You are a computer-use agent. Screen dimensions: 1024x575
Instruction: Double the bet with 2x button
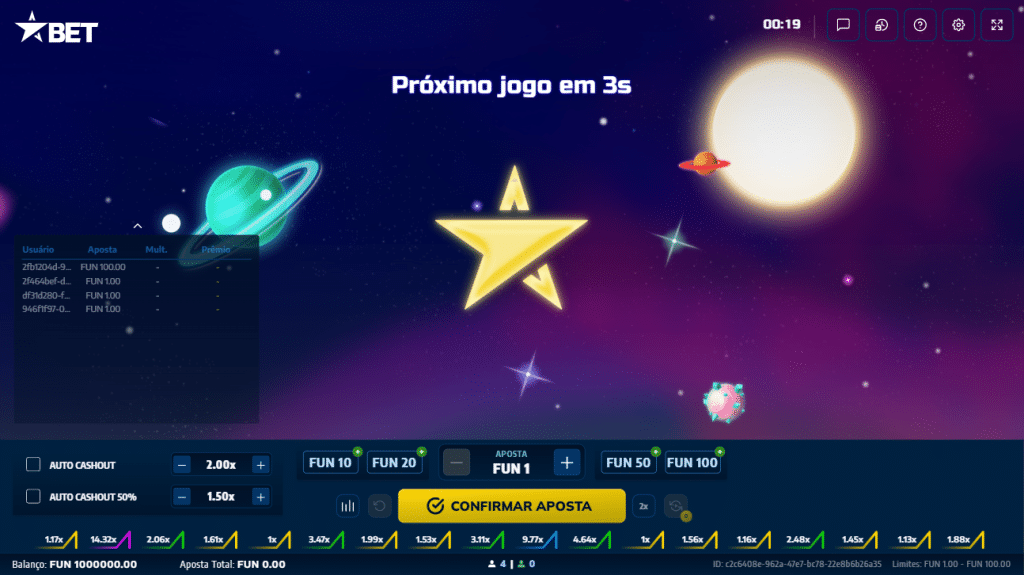644,506
